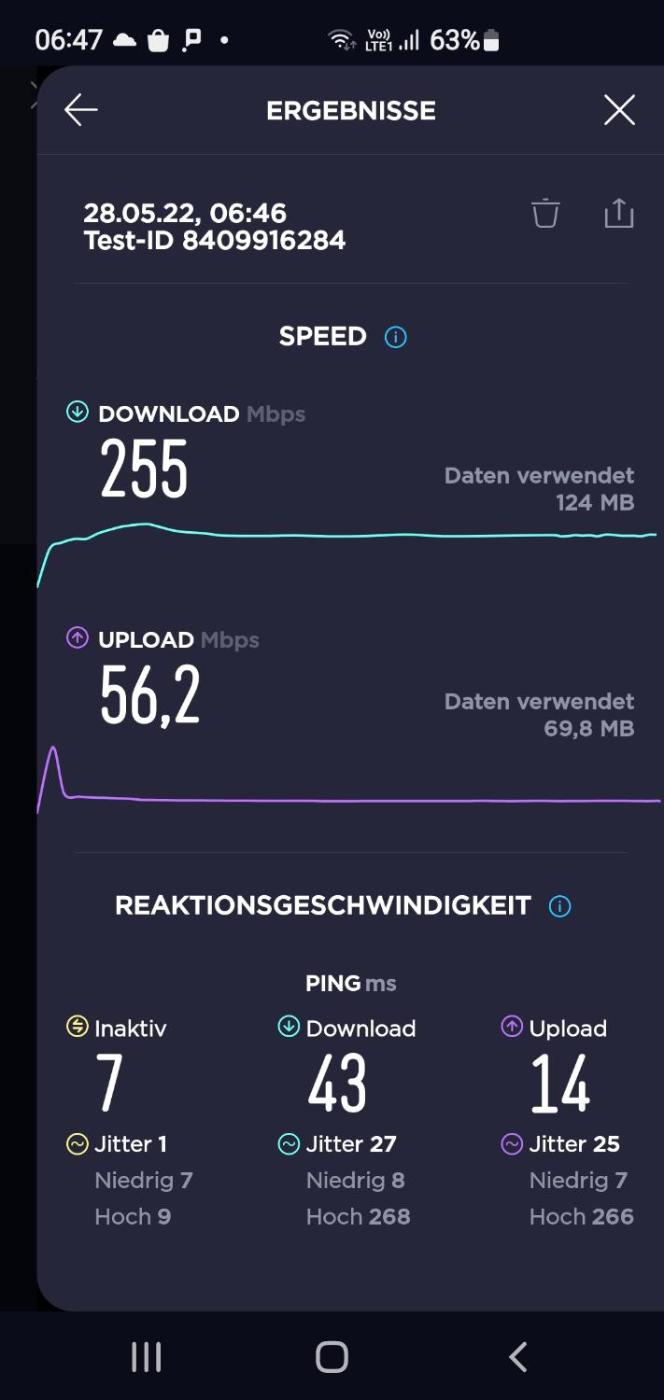Close the results screen
The width and height of the screenshot is (664, 1400).
619,111
